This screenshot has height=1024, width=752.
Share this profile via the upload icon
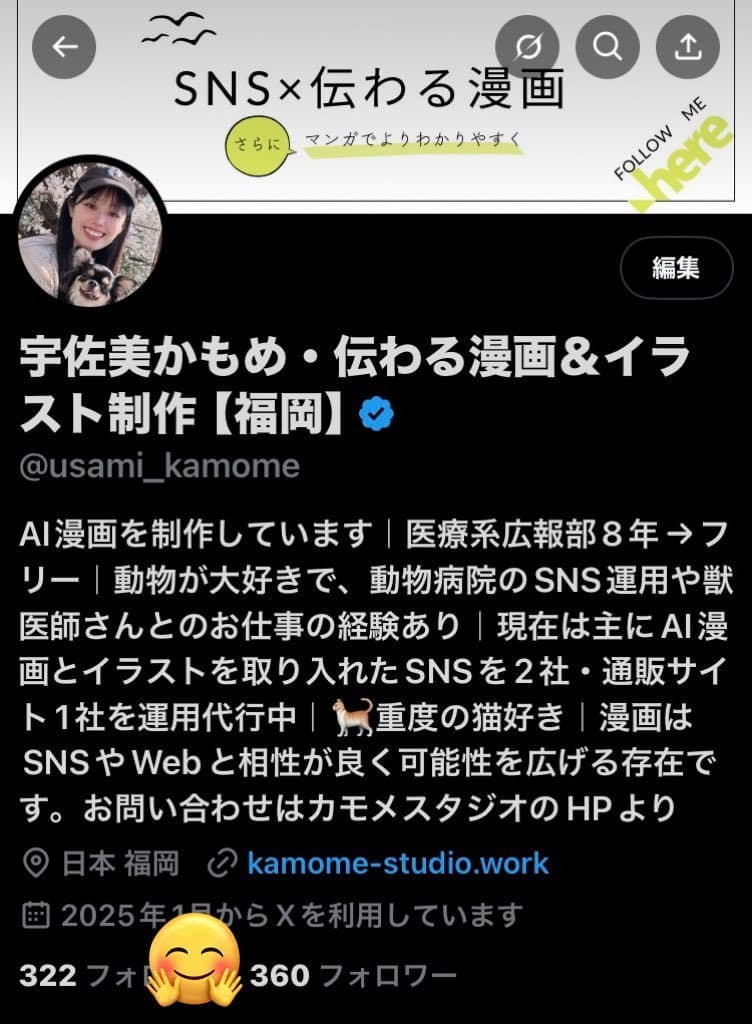click(x=687, y=47)
